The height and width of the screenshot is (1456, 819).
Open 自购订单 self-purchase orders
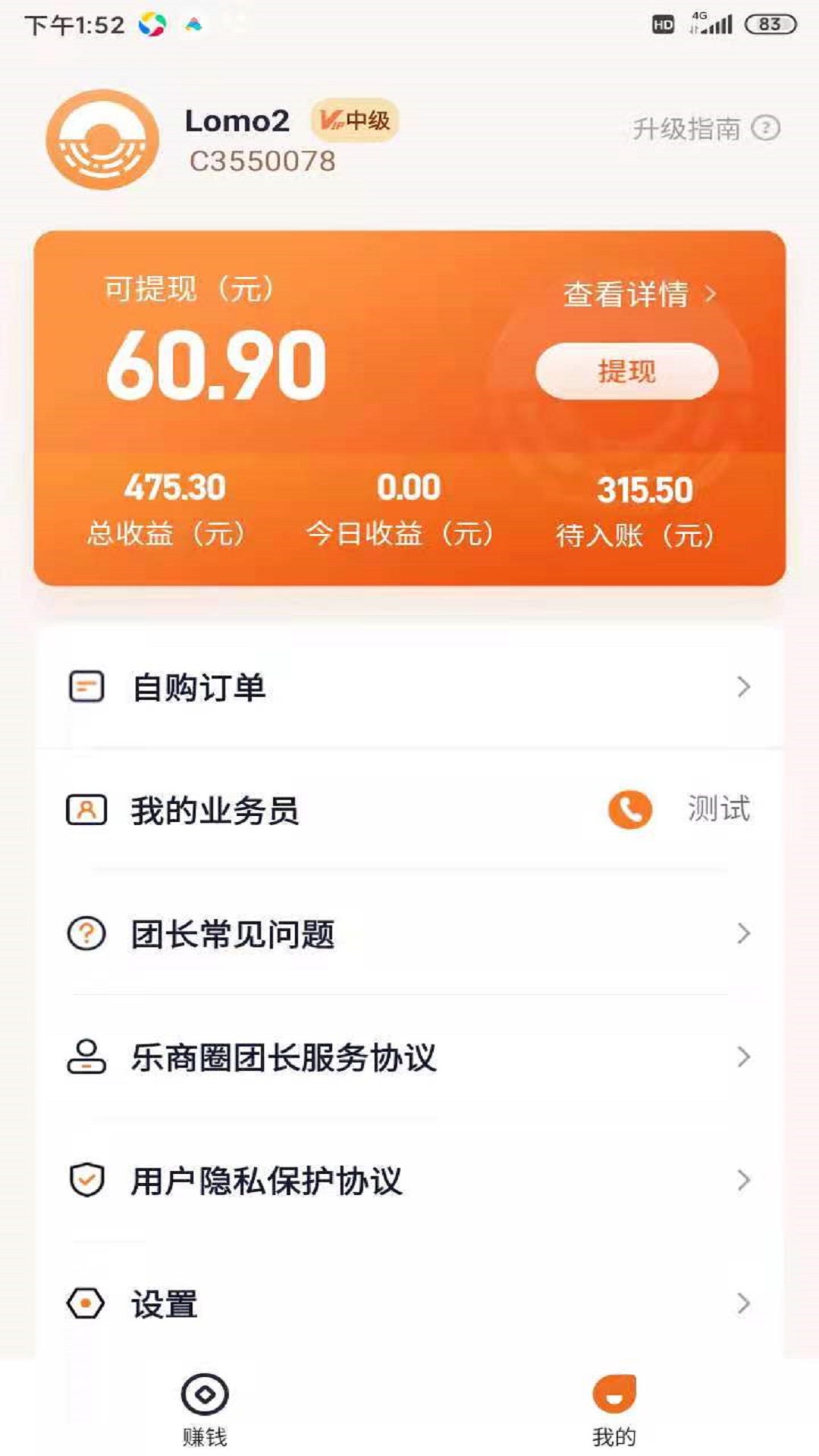(x=409, y=688)
